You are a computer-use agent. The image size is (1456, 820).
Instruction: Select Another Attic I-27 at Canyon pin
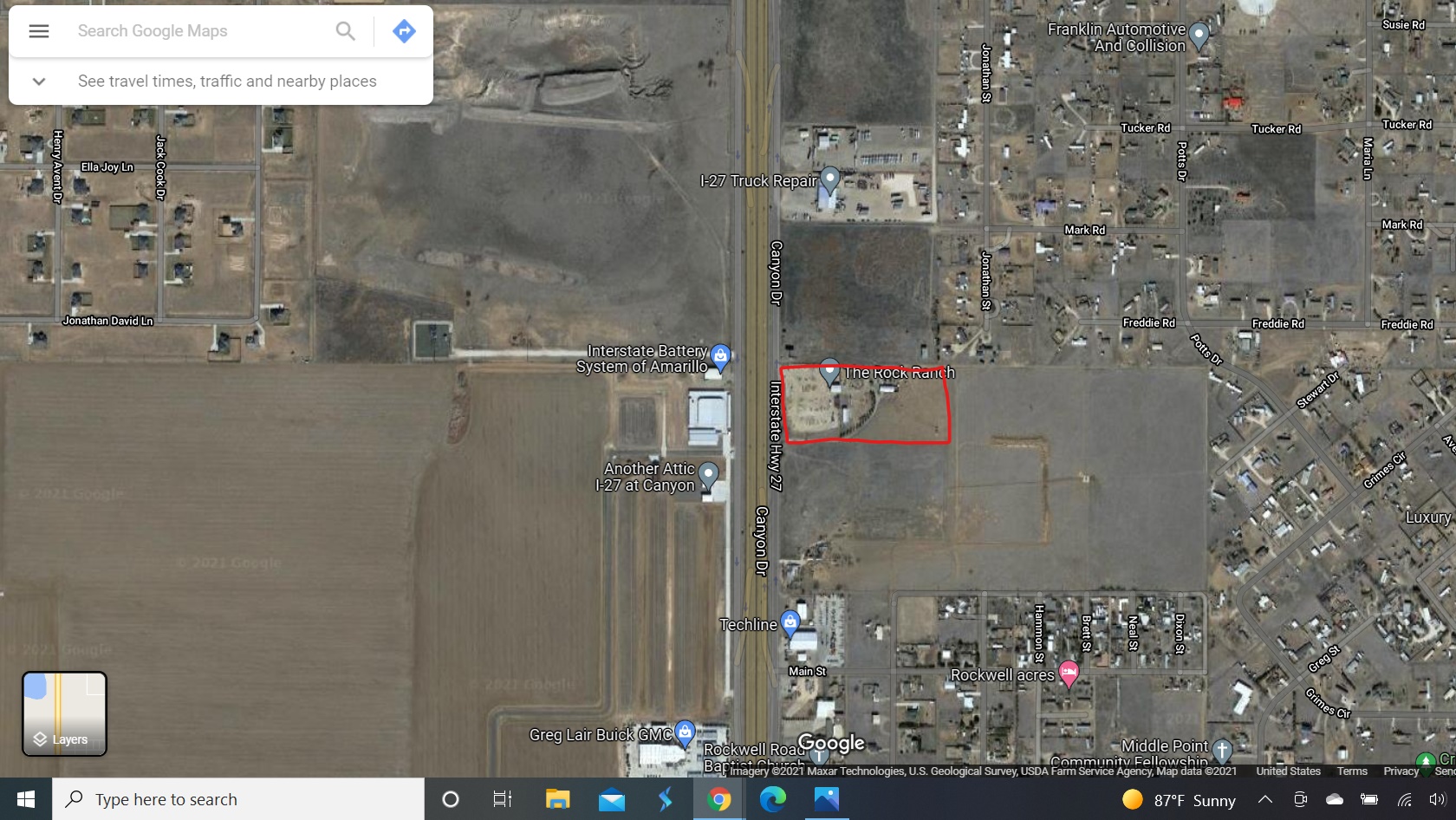(x=708, y=473)
